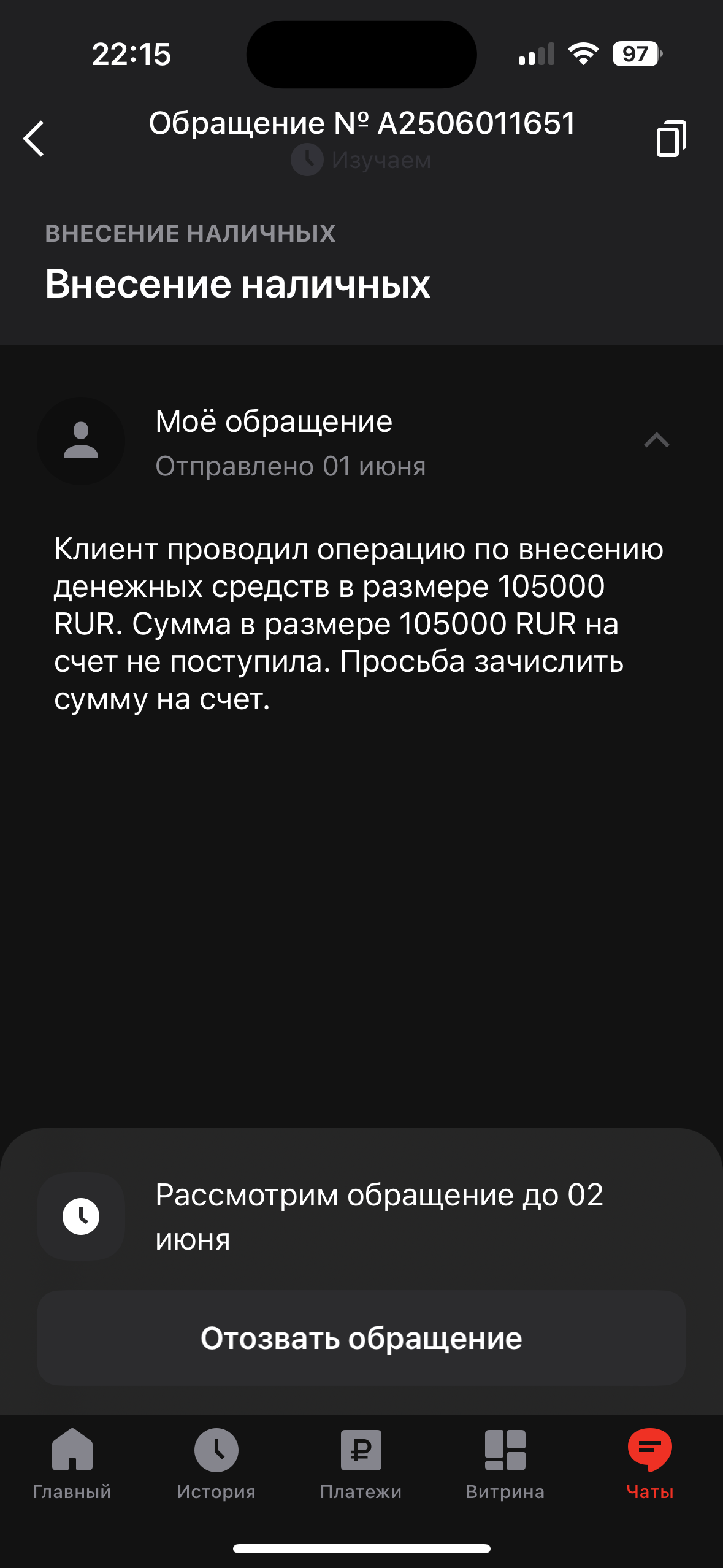Switch to the Главный tab
Viewport: 723px width, 1568px height.
pos(72,1464)
